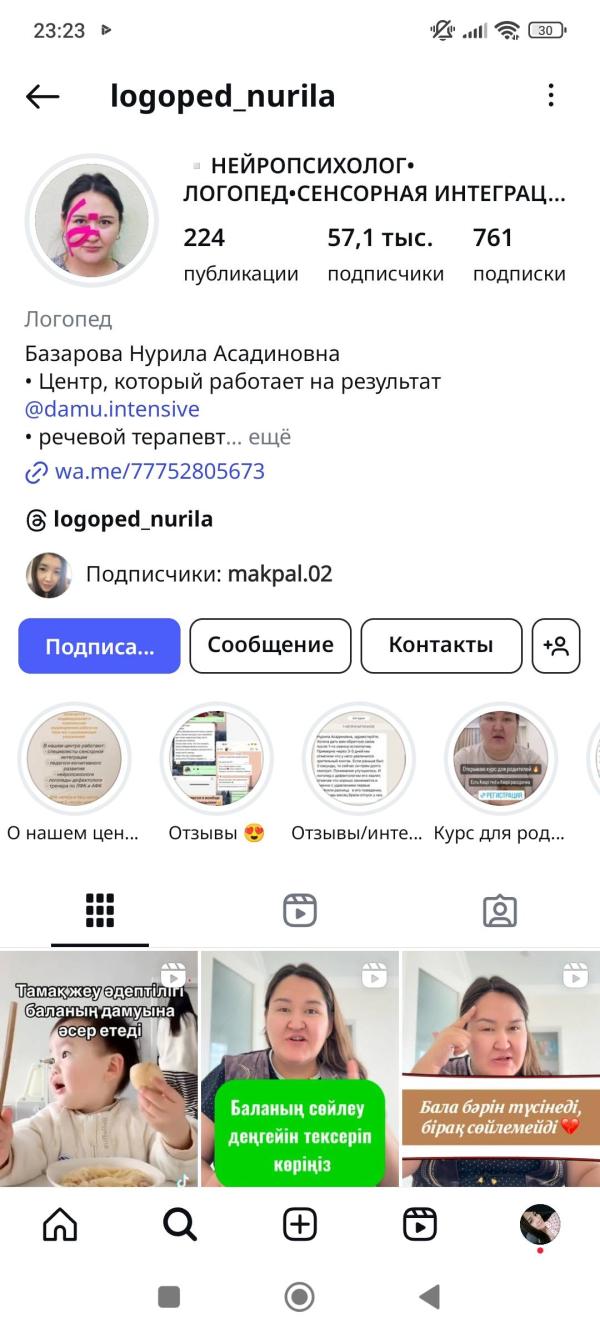600x1332 pixels.
Task: Open the Курс для родителей highlight
Action: point(500,758)
